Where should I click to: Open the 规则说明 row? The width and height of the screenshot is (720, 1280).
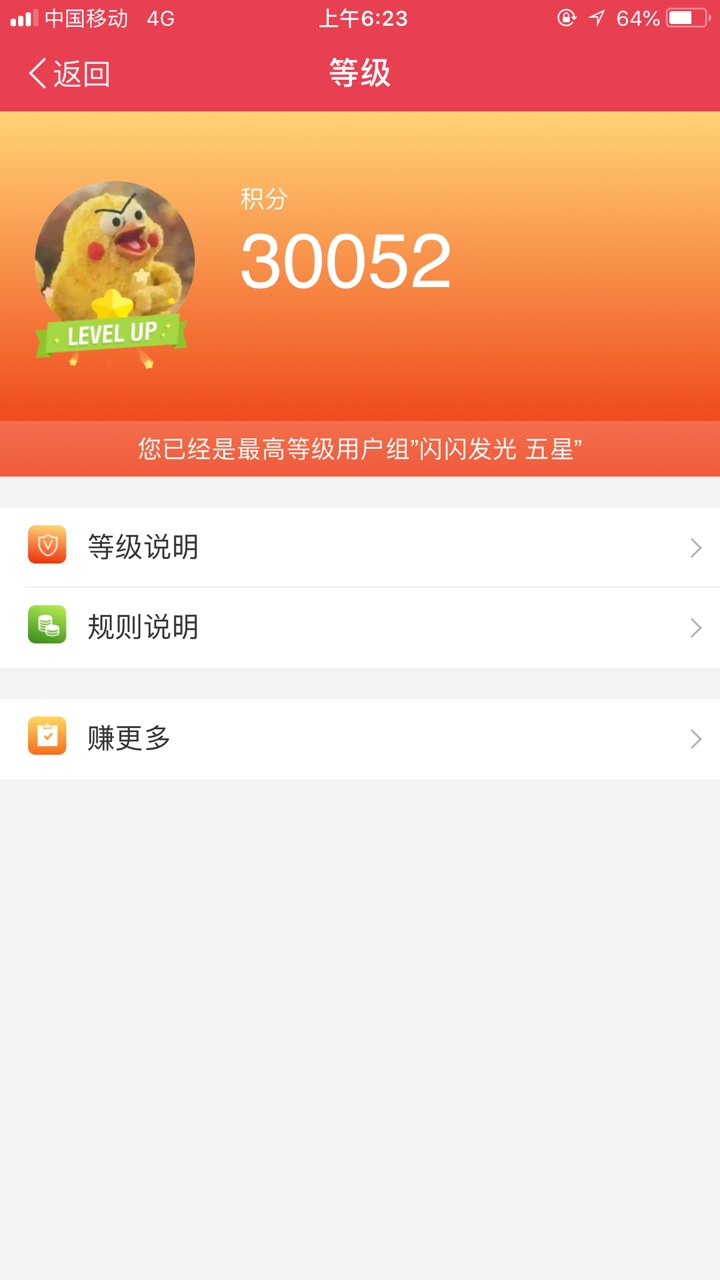tap(360, 628)
